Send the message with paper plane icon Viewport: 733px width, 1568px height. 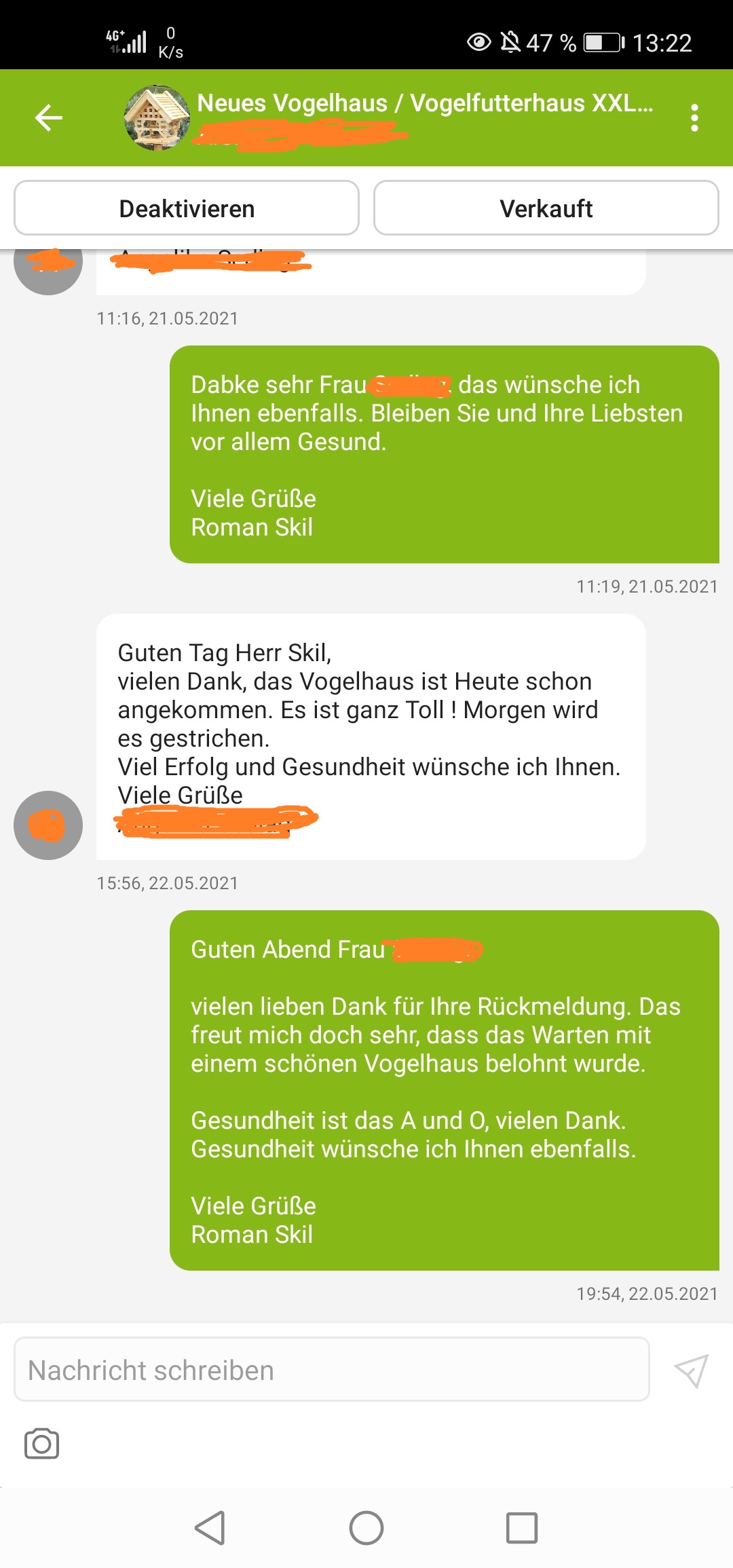pyautogui.click(x=691, y=1370)
